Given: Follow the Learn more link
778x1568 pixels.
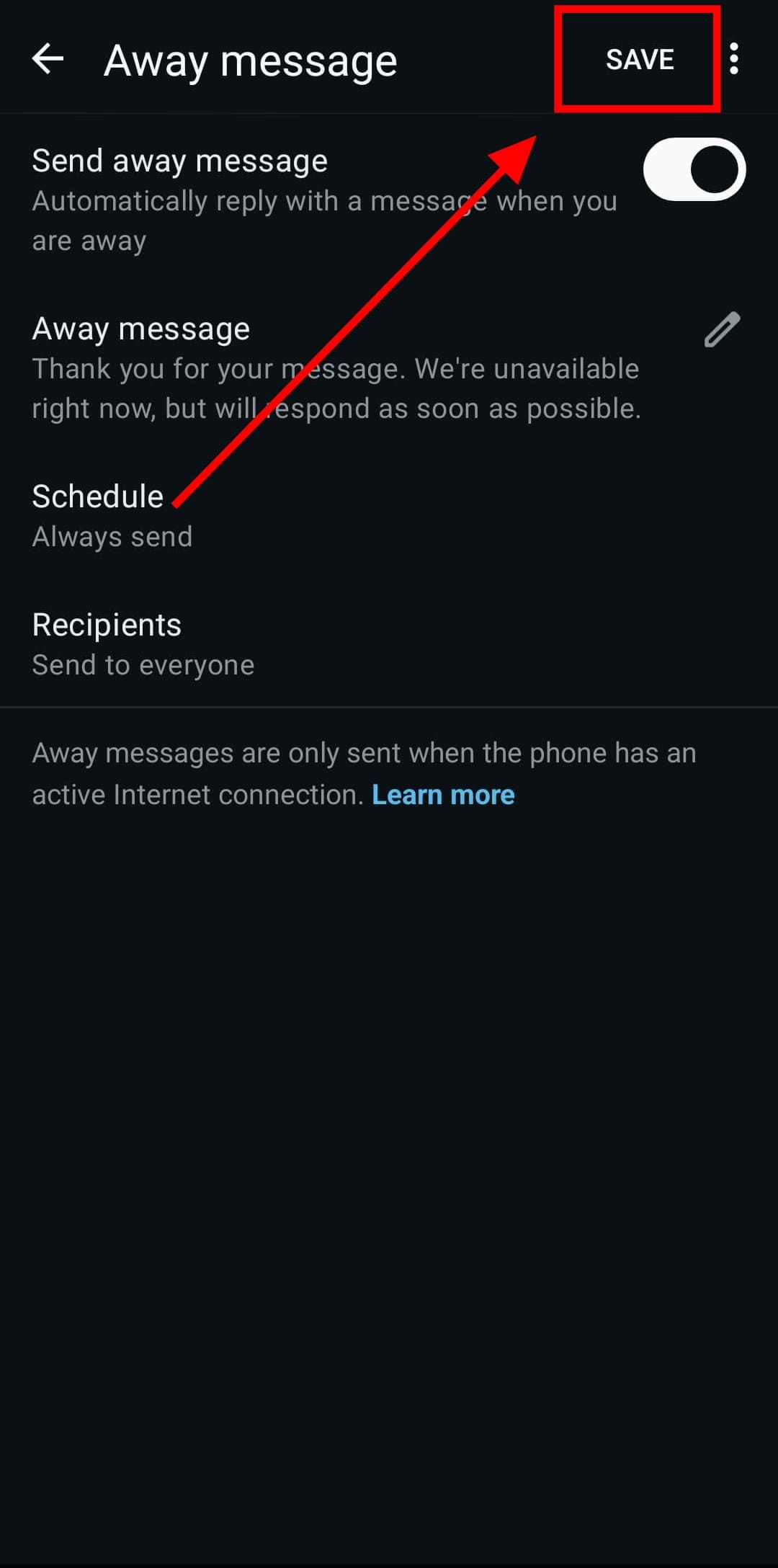Looking at the screenshot, I should (x=443, y=795).
